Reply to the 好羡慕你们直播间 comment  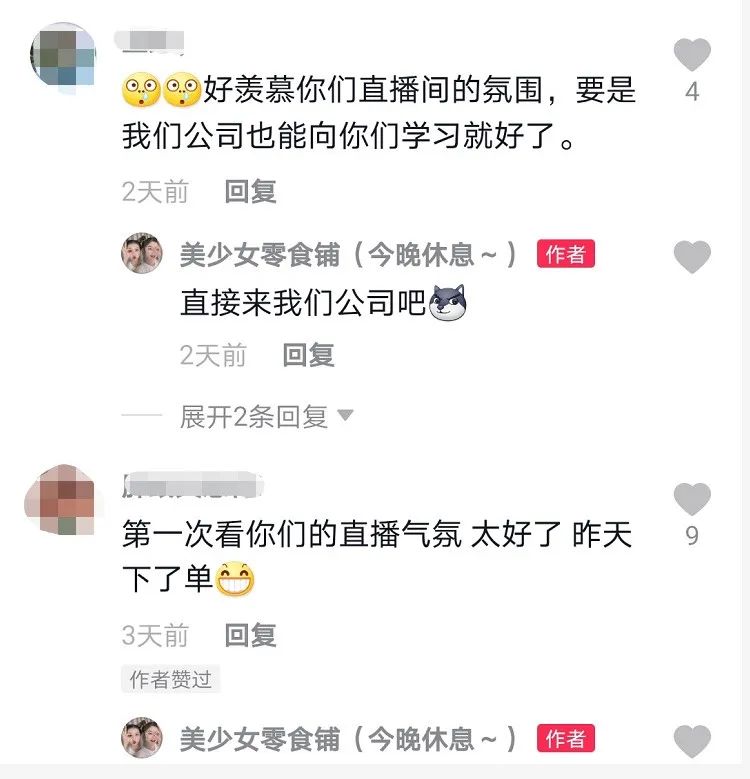click(250, 191)
